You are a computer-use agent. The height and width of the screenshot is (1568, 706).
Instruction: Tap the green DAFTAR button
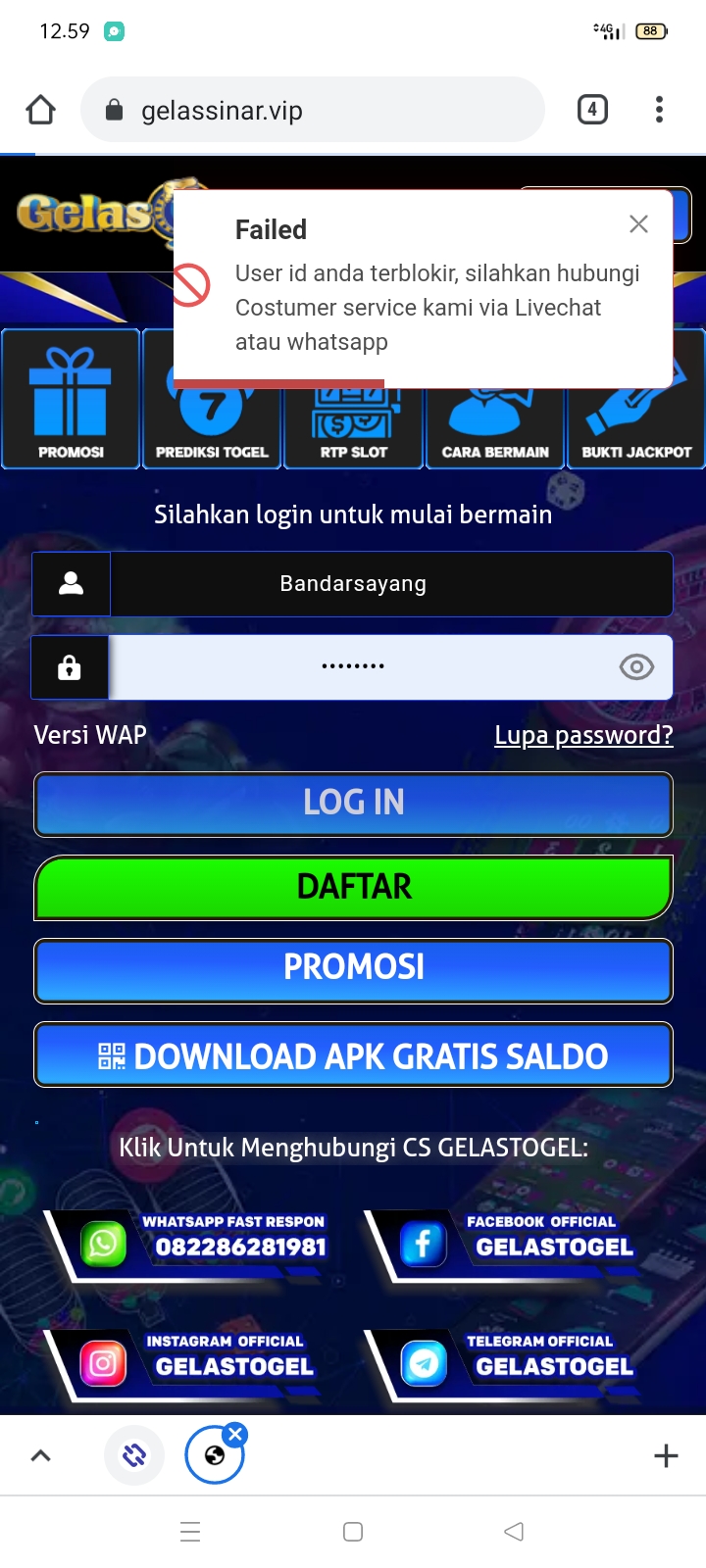[353, 887]
